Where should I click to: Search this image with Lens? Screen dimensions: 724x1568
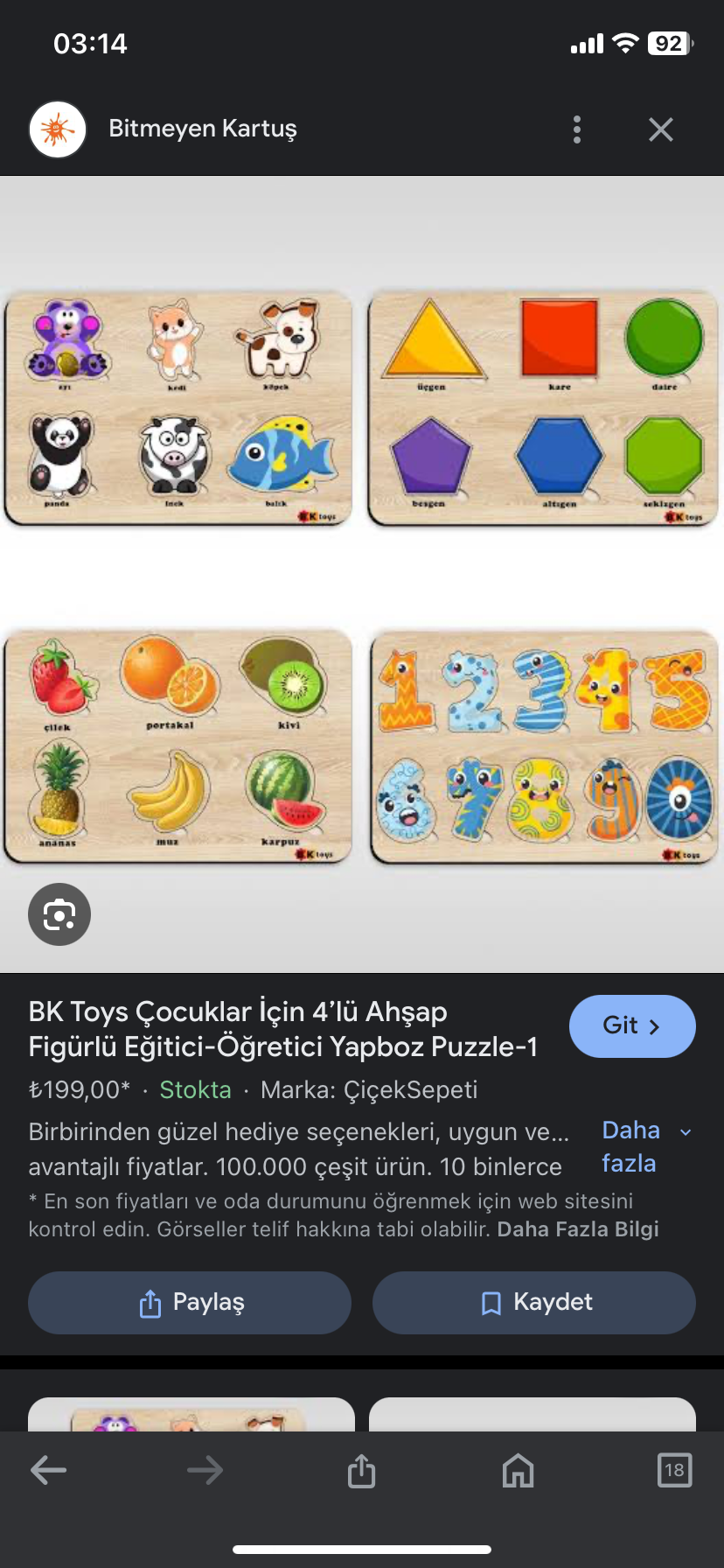59,914
